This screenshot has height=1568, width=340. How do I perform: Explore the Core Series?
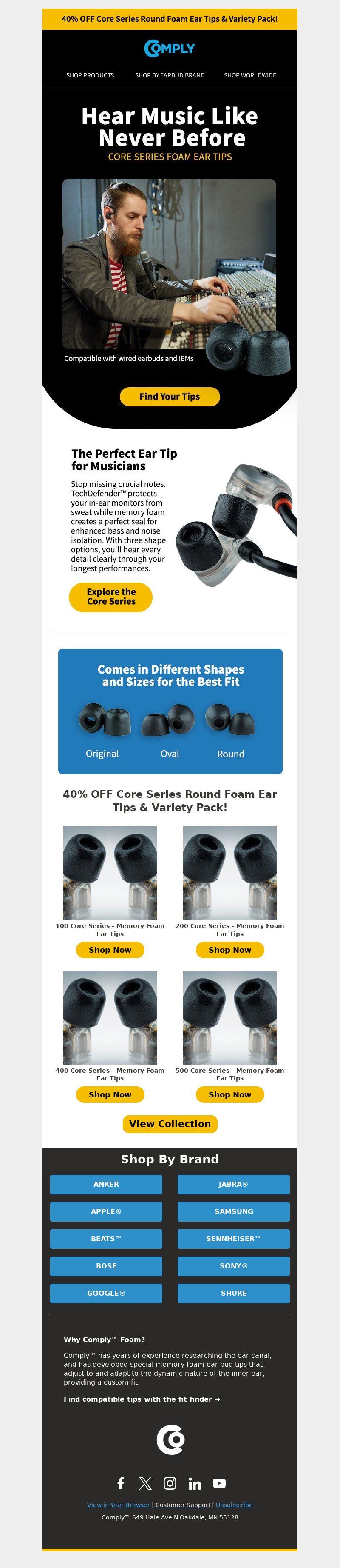point(110,597)
